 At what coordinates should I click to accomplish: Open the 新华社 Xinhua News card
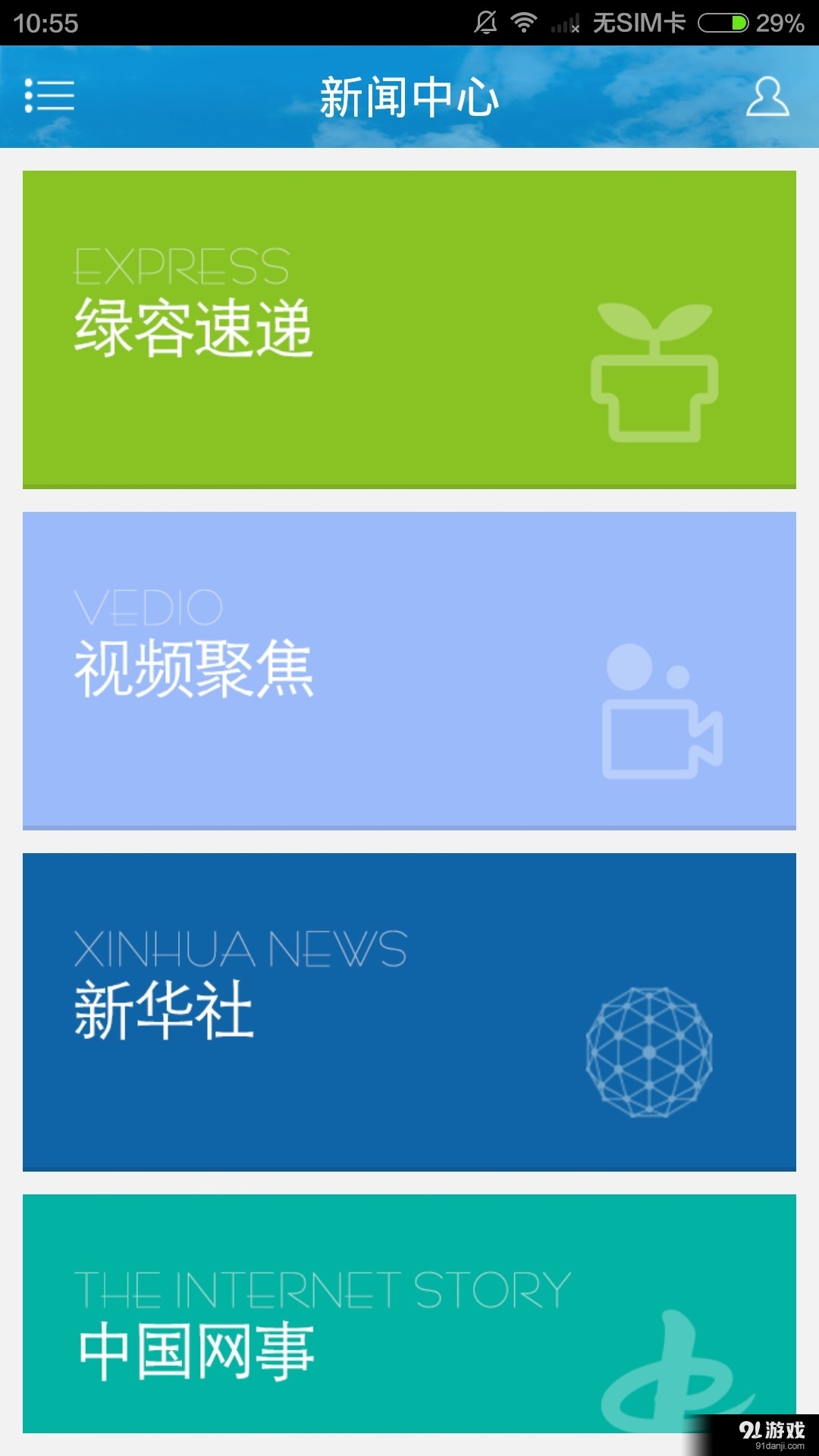[409, 1012]
